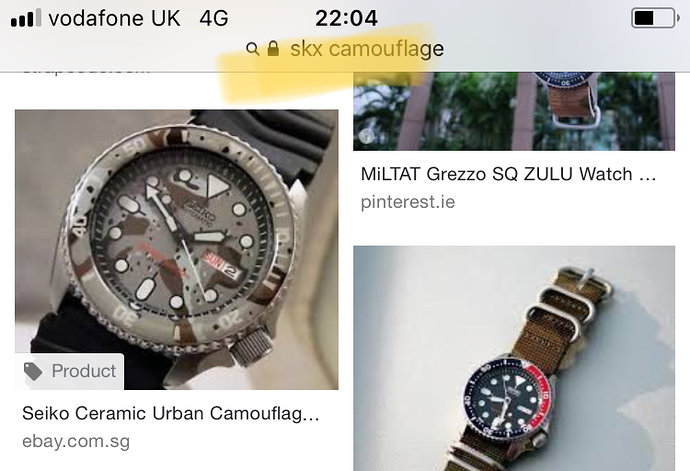Open the MiLTAT Grezzo SQ ZULU Watch result
This screenshot has width=690, height=471.
pos(508,174)
